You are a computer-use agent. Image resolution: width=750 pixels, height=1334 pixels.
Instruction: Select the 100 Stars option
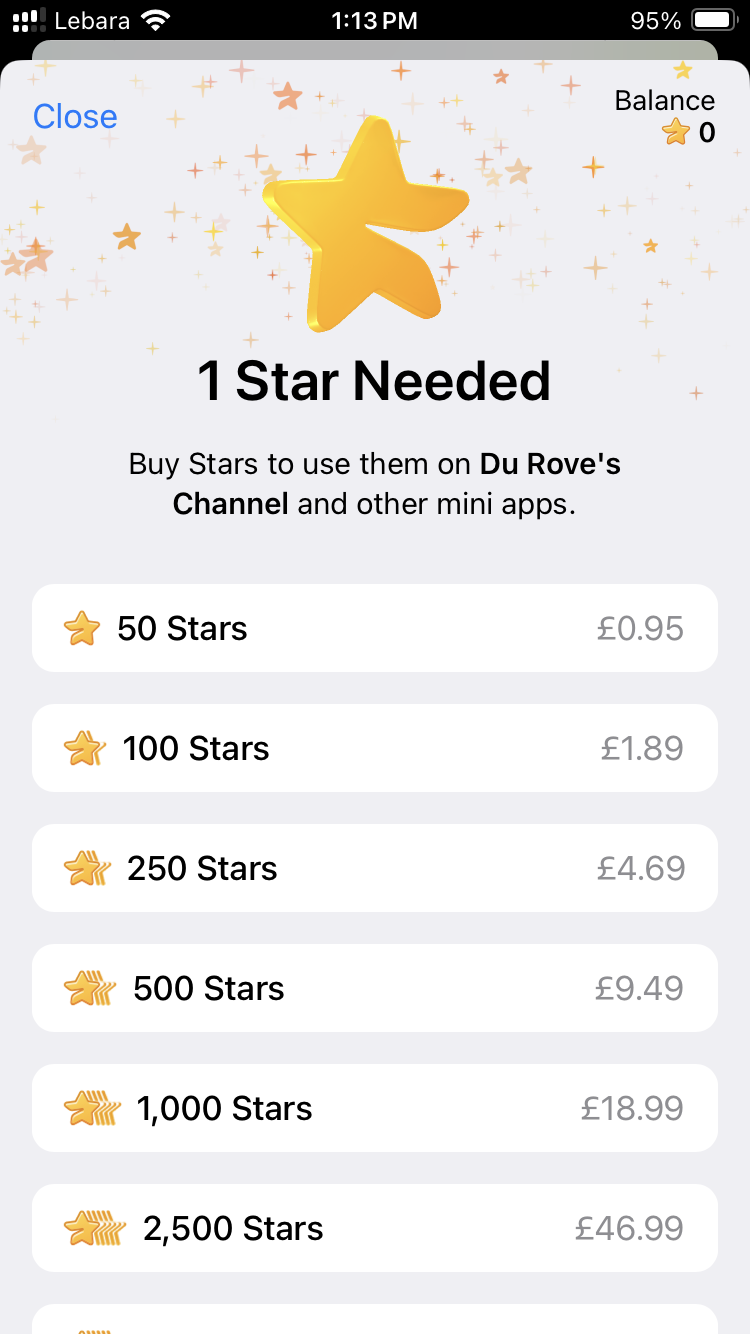(375, 748)
